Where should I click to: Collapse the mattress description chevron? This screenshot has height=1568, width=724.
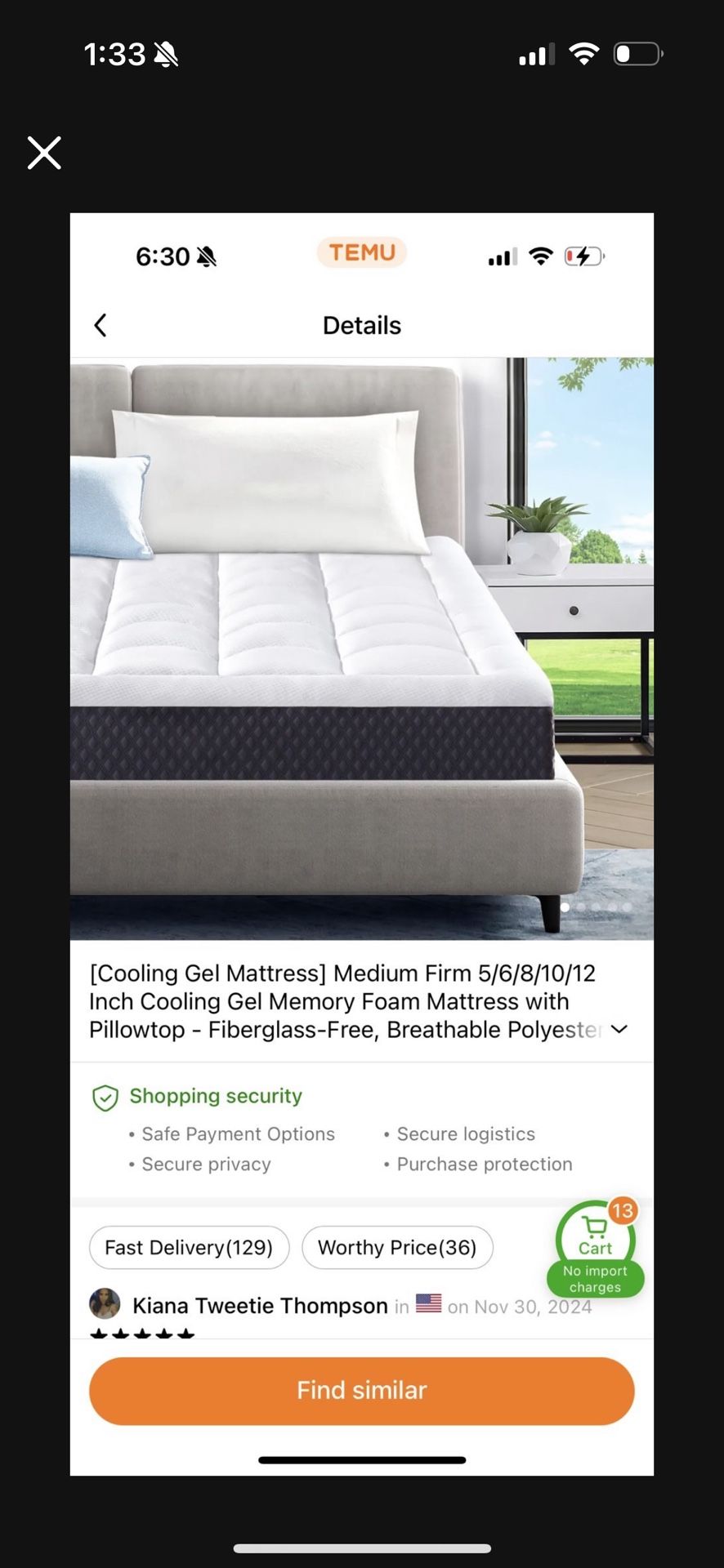pos(619,1030)
